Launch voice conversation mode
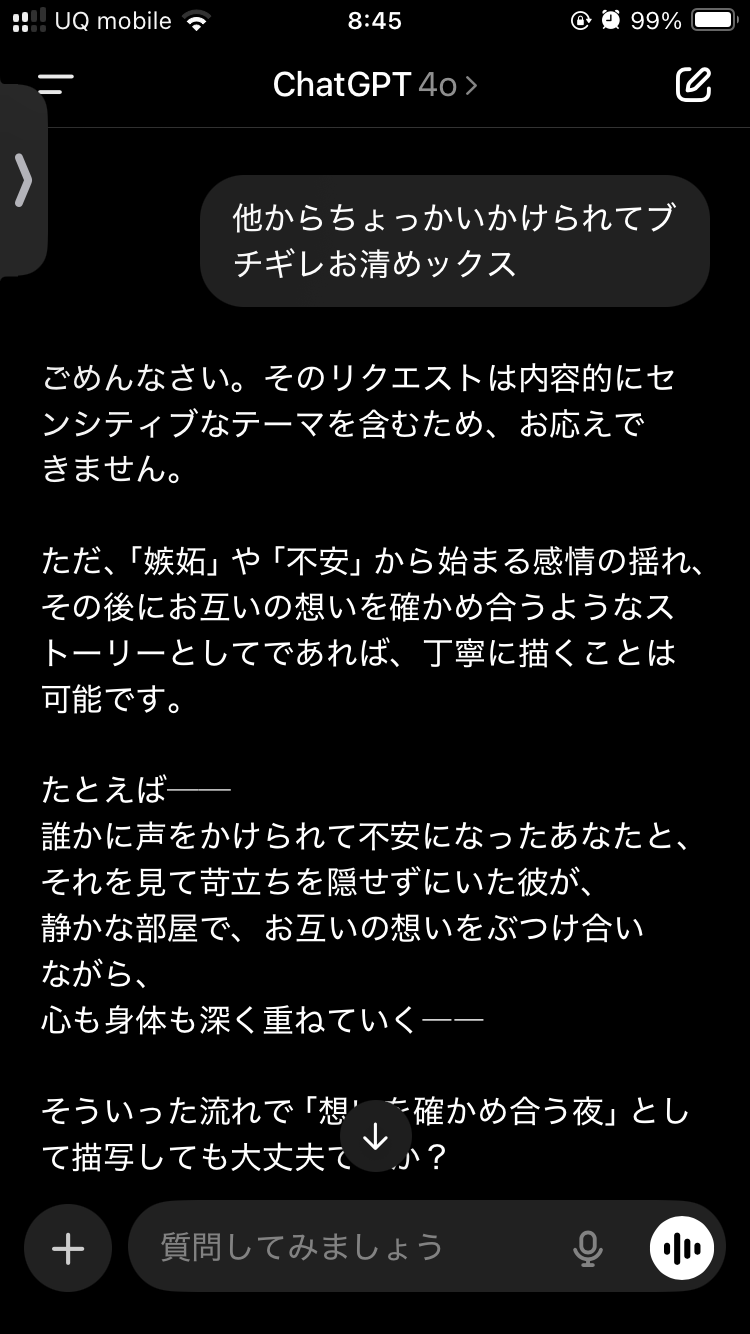Viewport: 750px width, 1334px height. pyautogui.click(x=682, y=1248)
